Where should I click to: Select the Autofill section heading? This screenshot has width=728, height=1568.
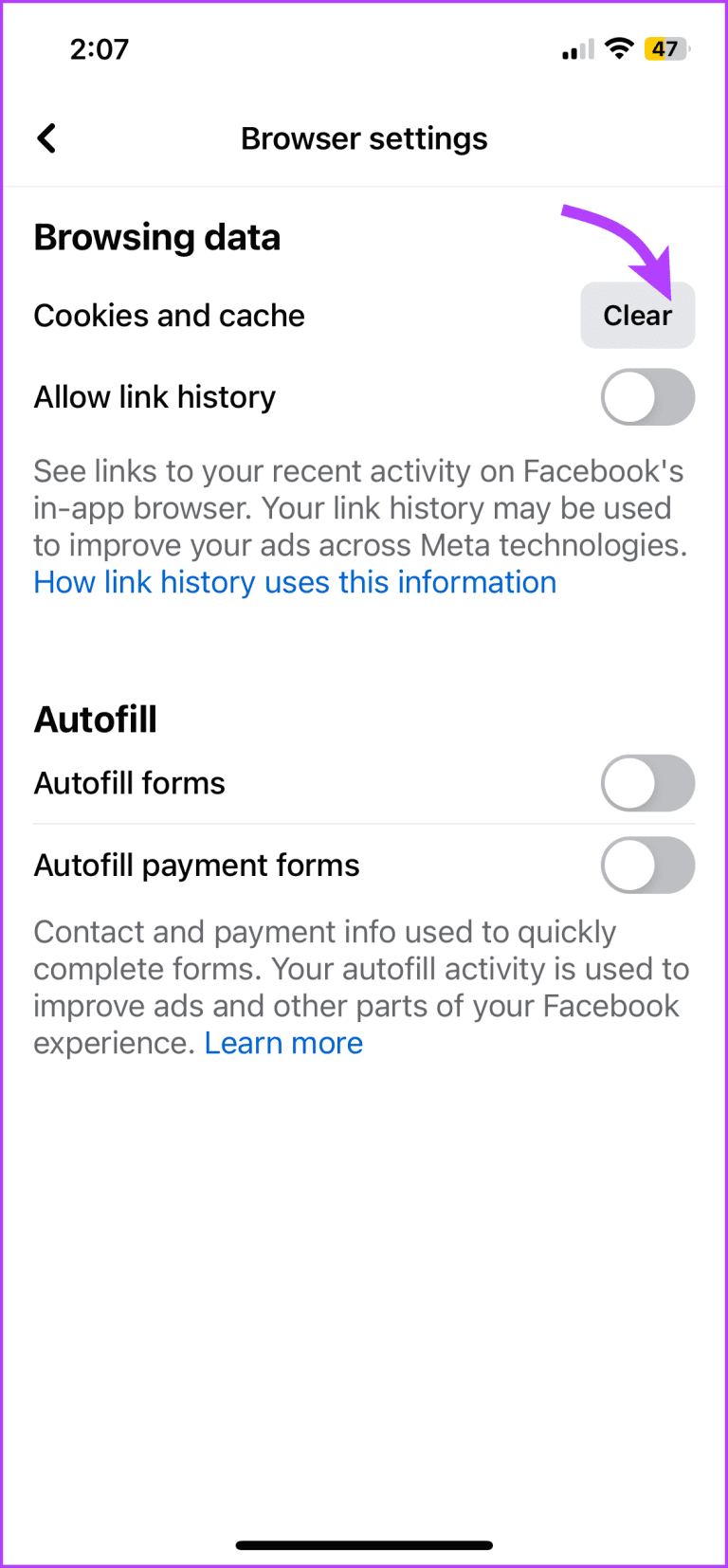95,719
